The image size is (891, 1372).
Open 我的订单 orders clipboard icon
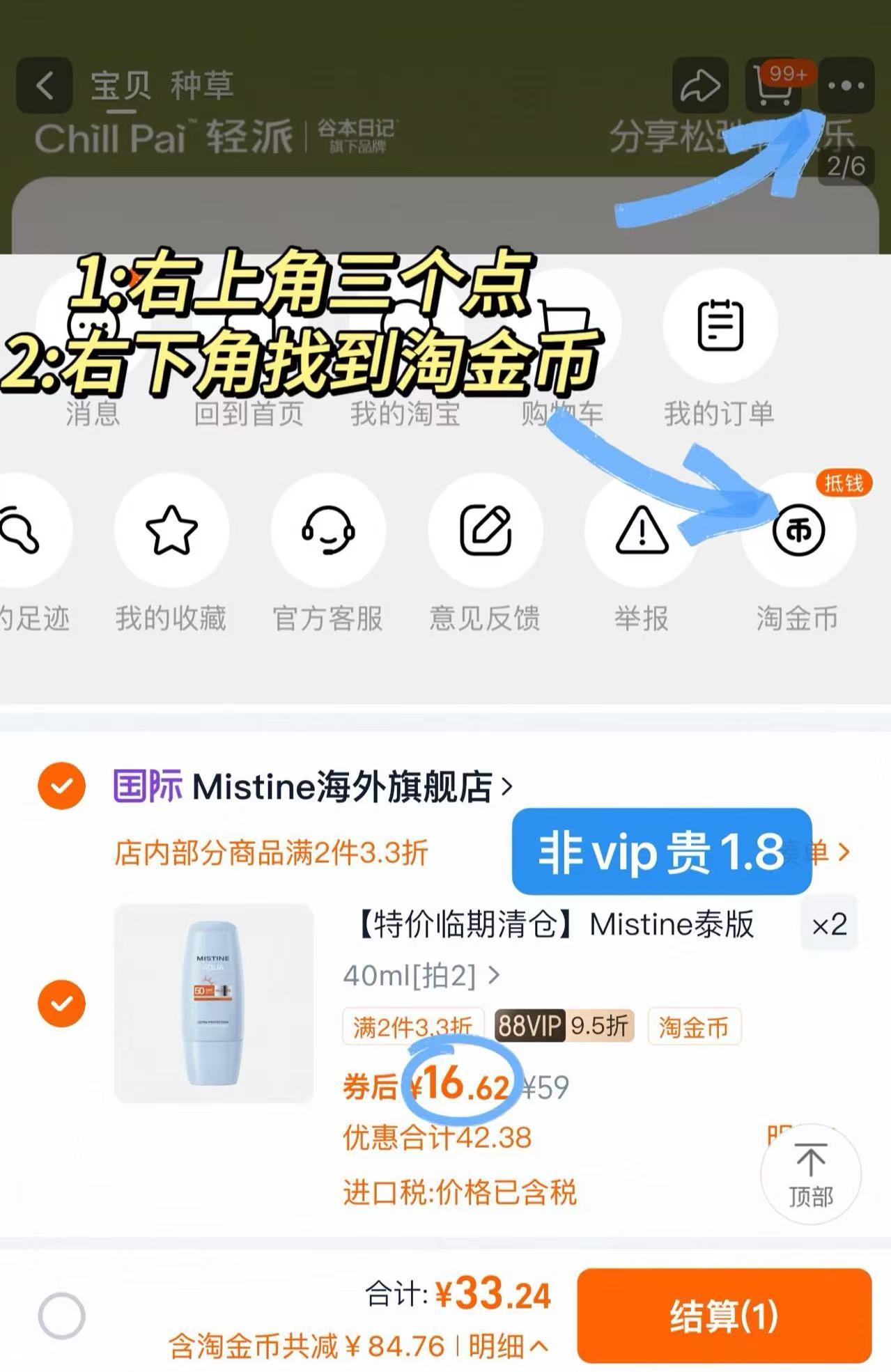720,325
